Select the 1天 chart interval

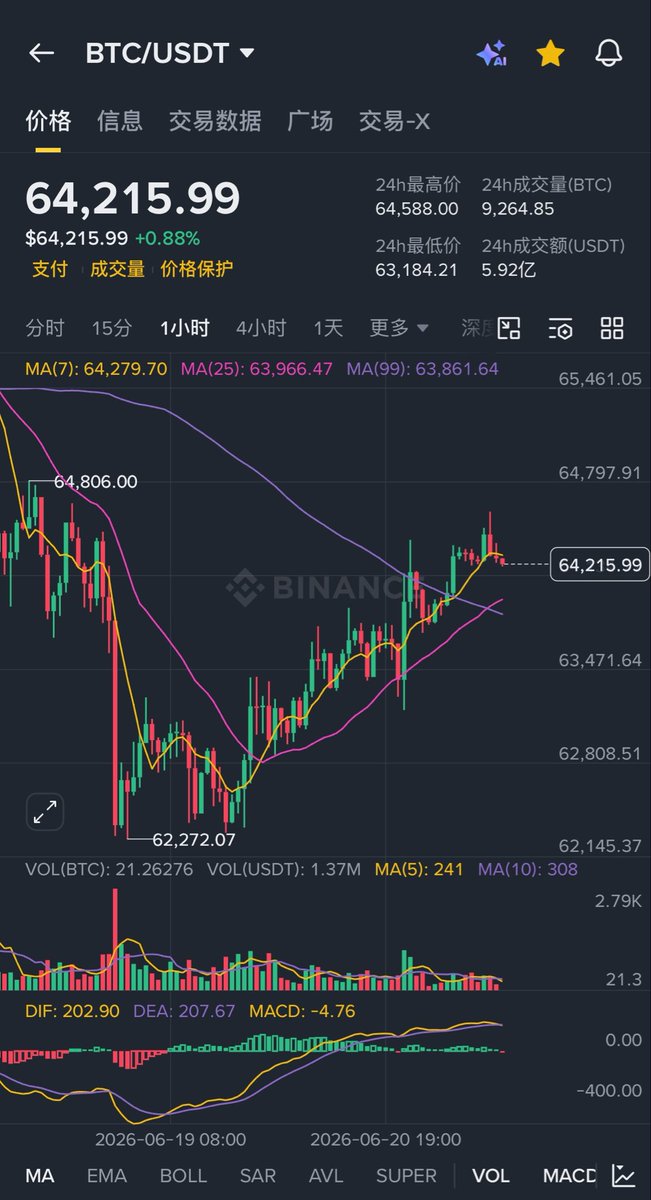(328, 328)
